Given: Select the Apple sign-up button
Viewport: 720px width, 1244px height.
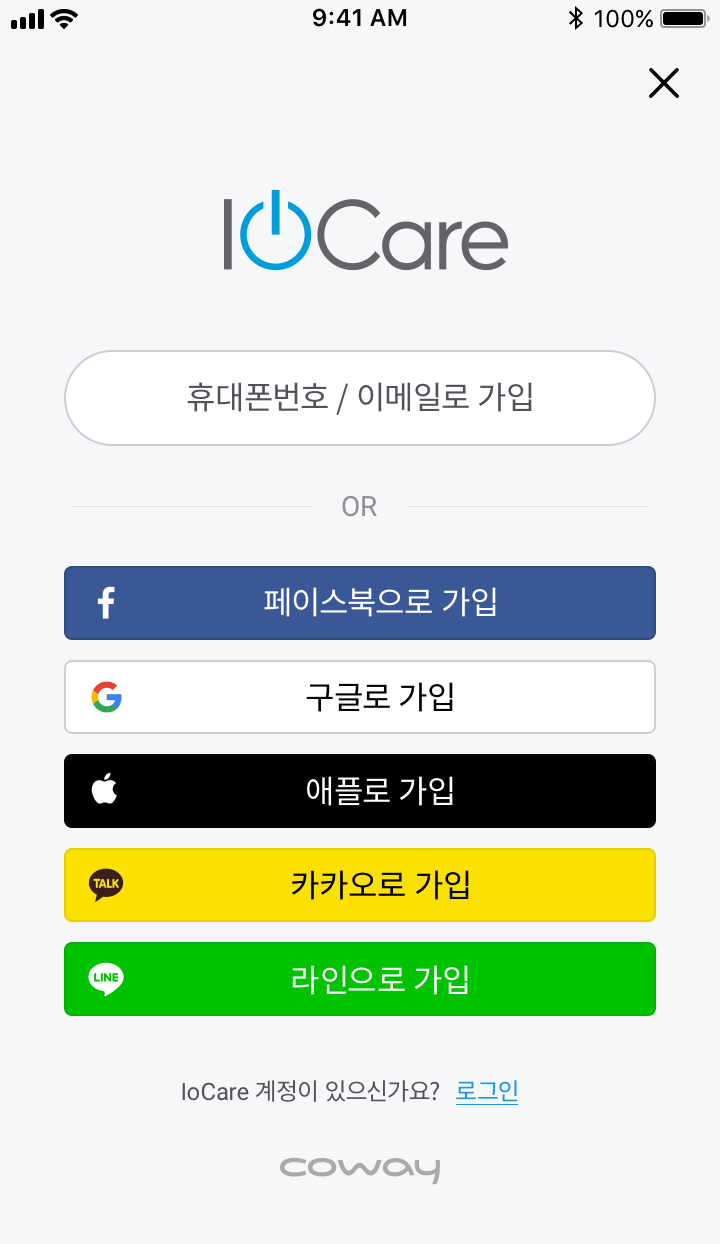Looking at the screenshot, I should coord(360,791).
